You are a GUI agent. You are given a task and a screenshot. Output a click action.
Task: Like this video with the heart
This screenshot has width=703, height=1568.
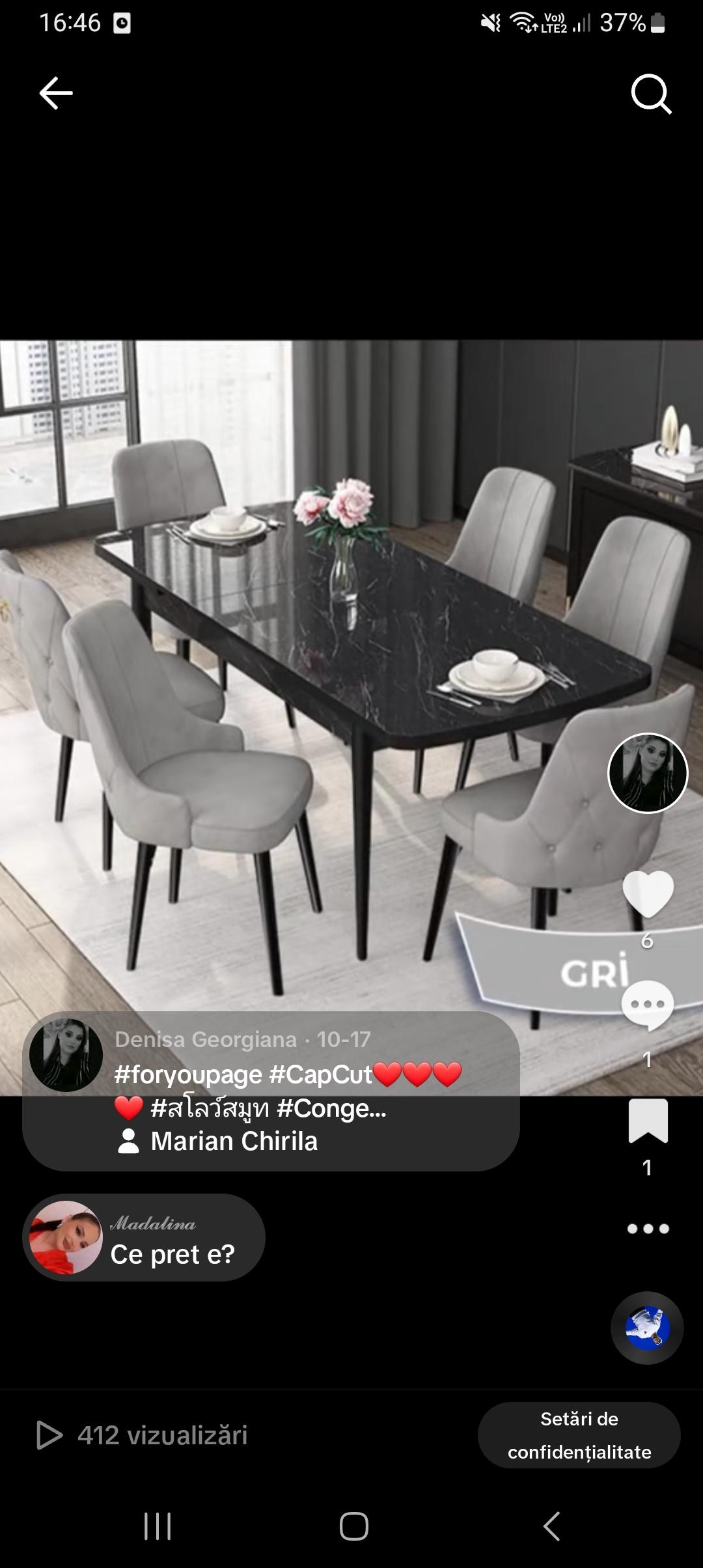[648, 893]
